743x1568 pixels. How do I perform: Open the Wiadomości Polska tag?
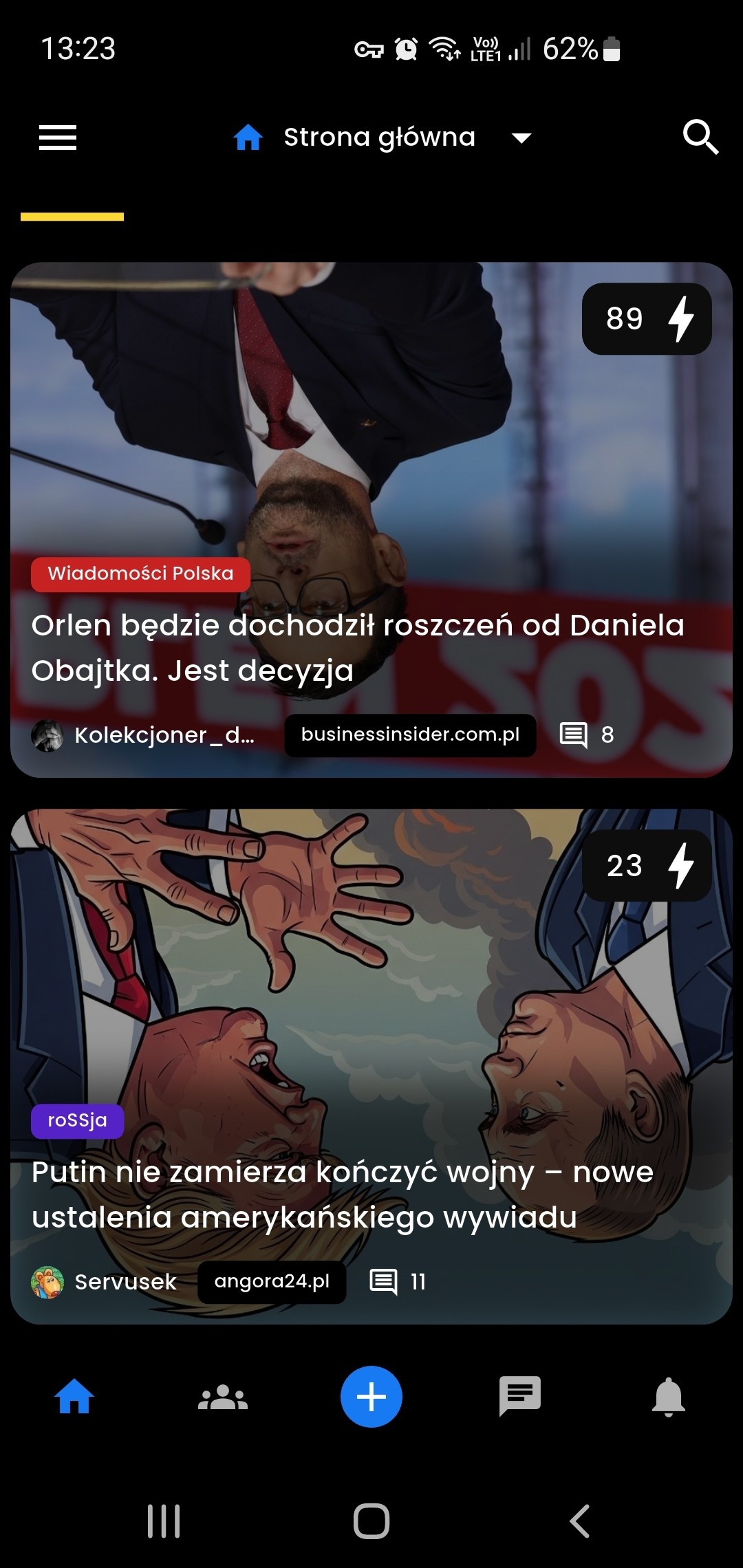140,574
